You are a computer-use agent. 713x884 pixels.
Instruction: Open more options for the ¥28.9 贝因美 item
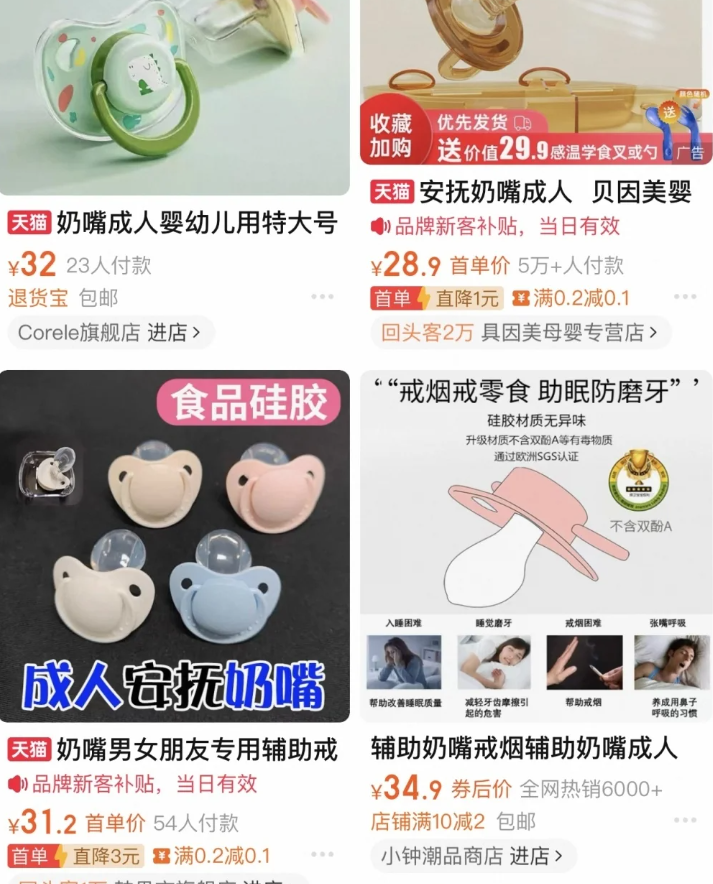click(685, 297)
